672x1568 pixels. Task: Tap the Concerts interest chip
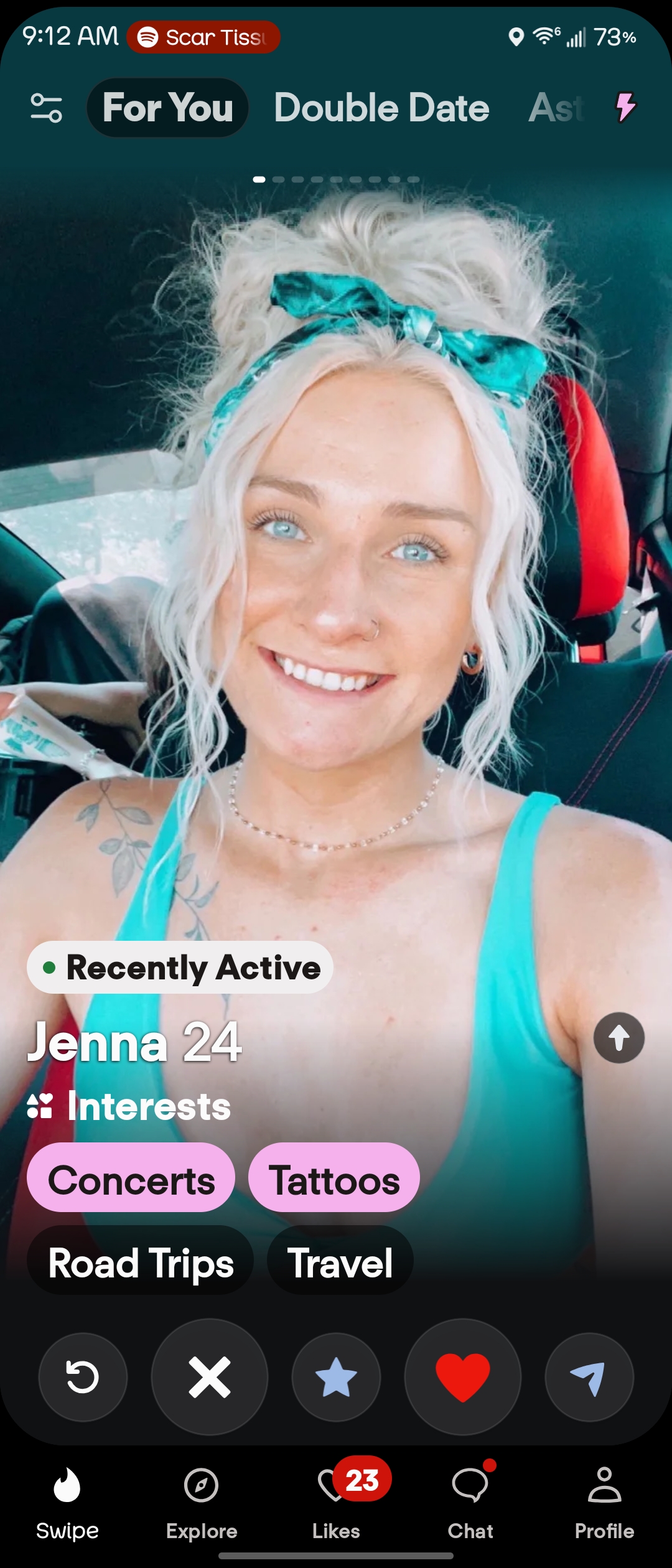[x=131, y=1180]
